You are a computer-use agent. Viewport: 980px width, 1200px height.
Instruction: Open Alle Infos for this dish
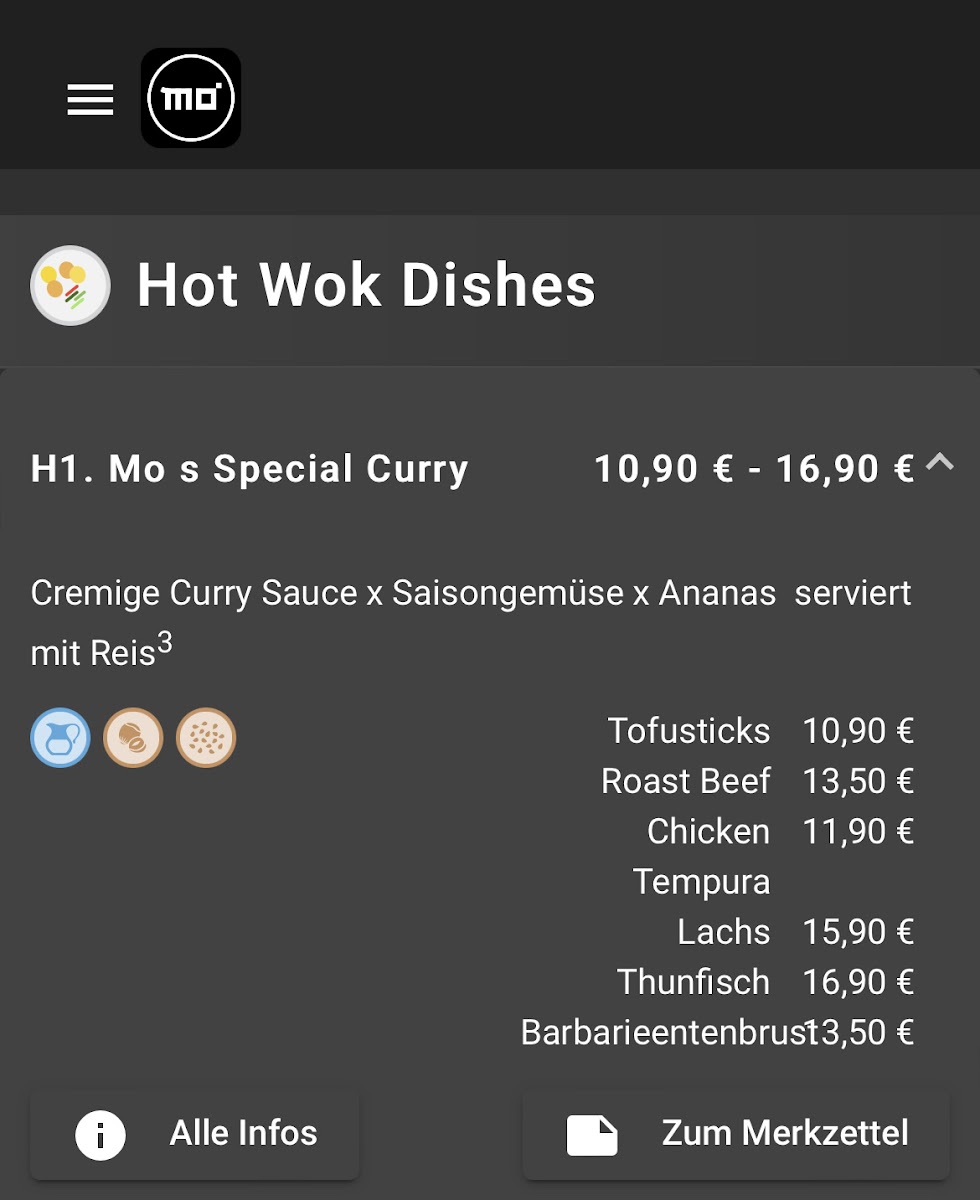click(195, 1134)
